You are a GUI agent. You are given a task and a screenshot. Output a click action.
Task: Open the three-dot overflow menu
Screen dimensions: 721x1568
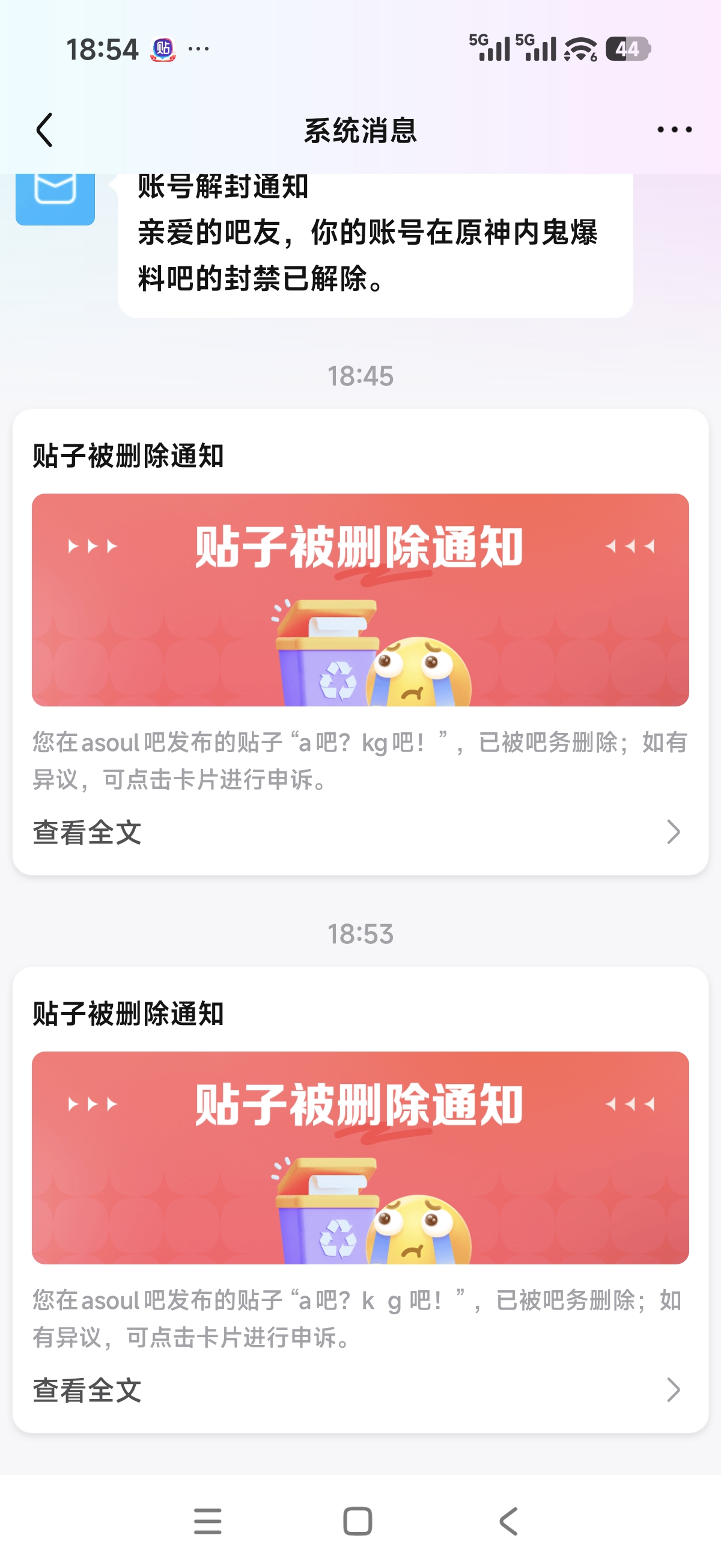tap(674, 130)
